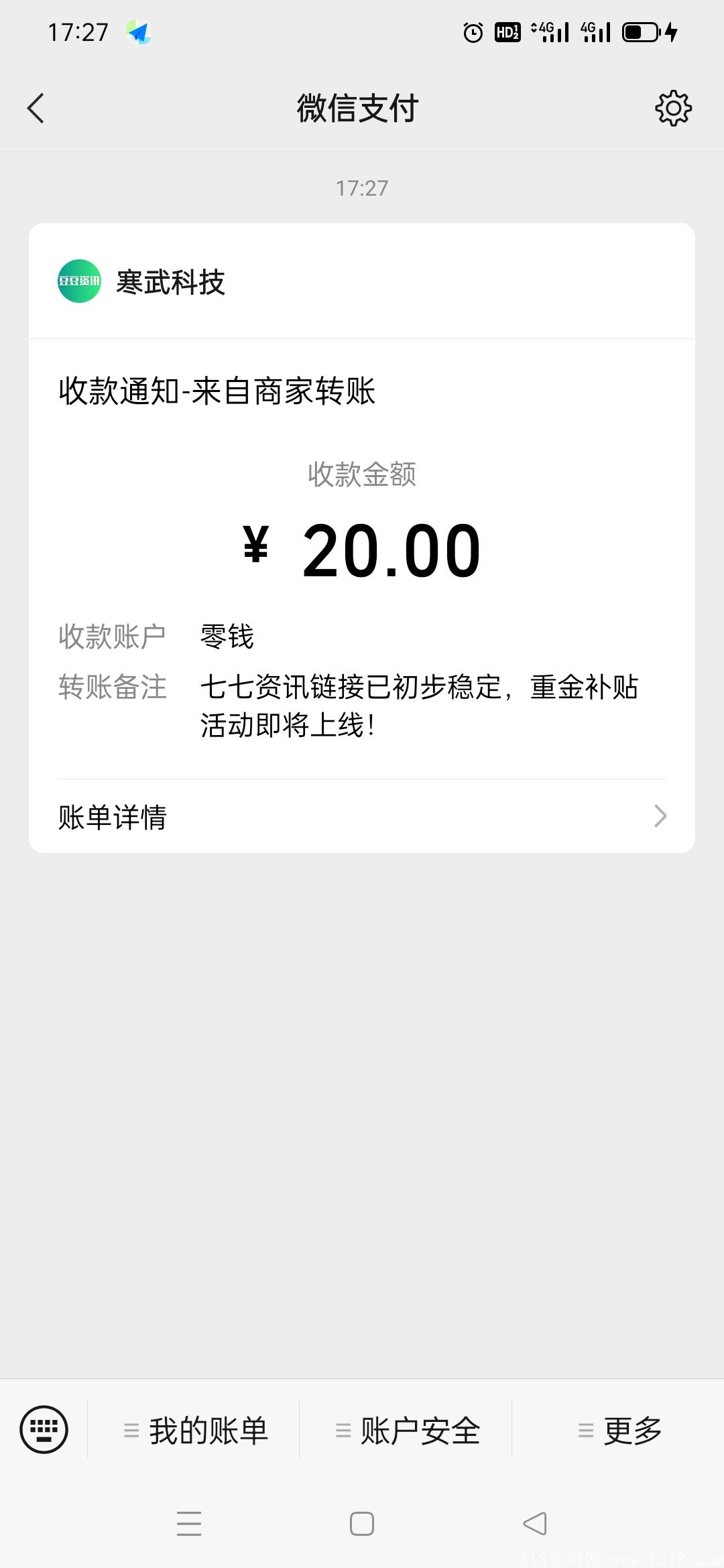Open the WeChat Pay settings gear
Screen dimensions: 724x1568
[673, 107]
